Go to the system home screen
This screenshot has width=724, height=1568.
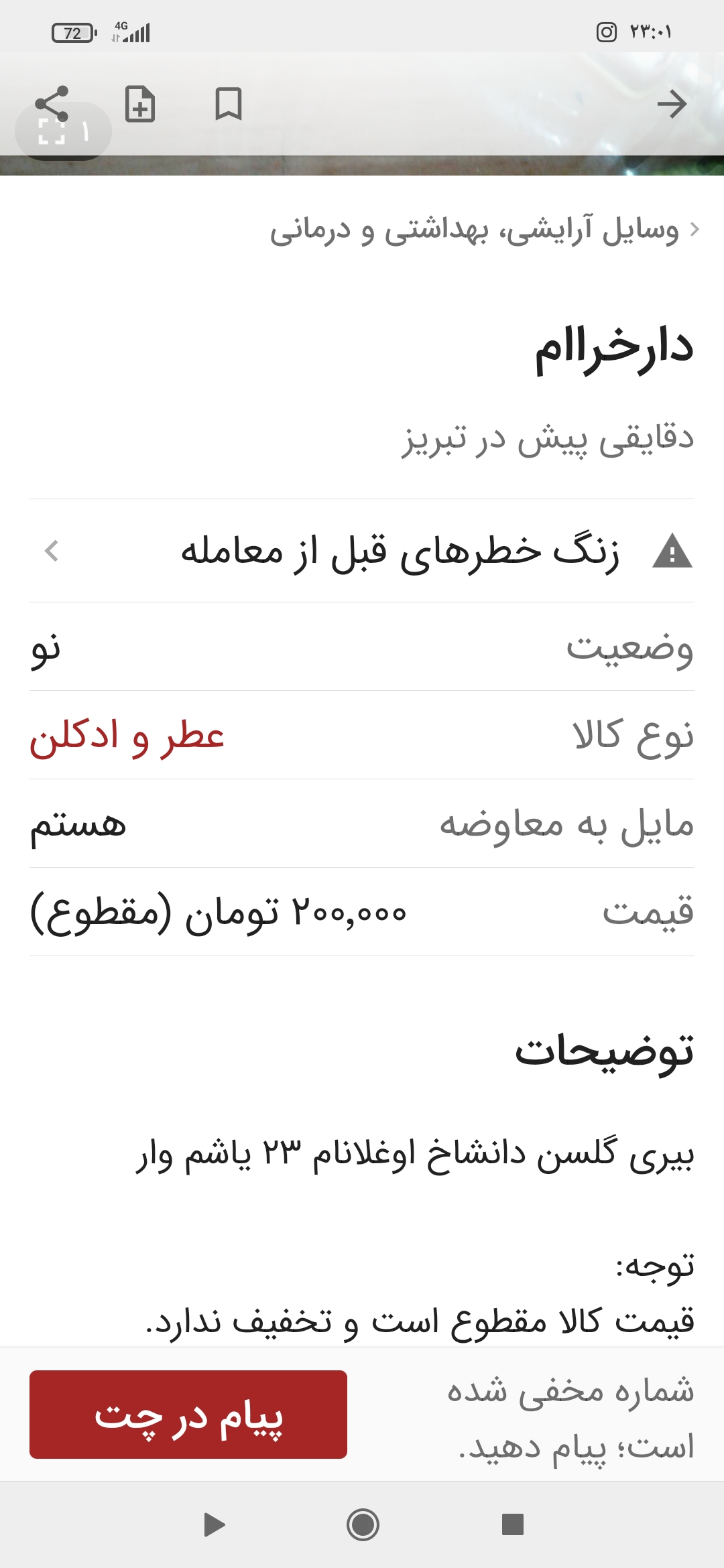(363, 1525)
